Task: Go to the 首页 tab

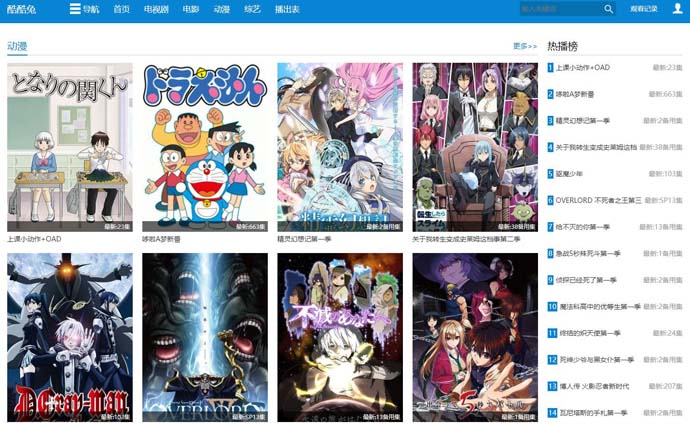Action: pos(121,9)
